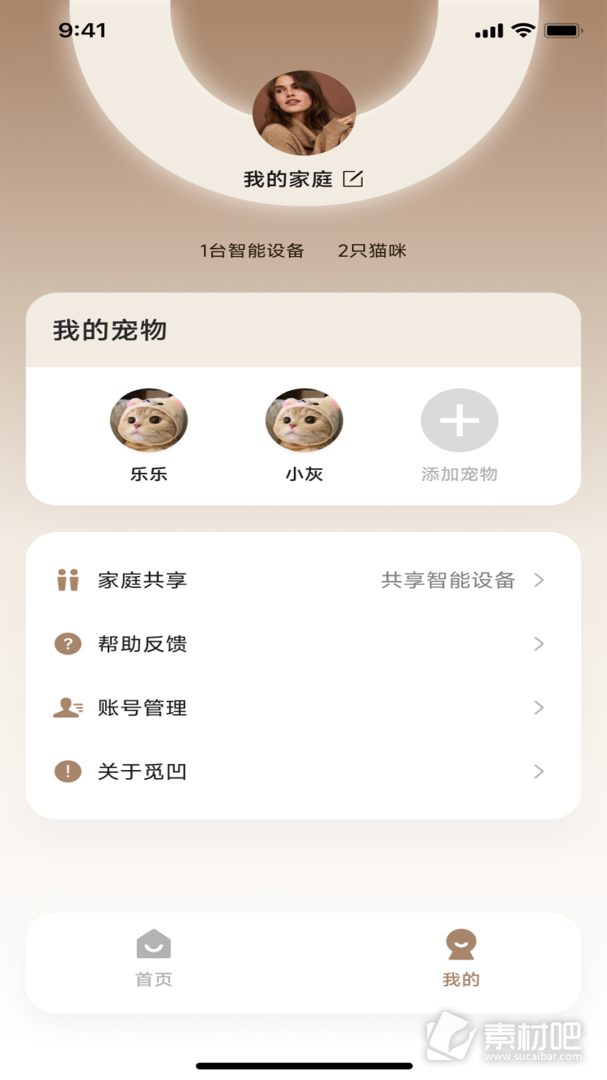The height and width of the screenshot is (1080, 607).
Task: Open pet 小灰's profile
Action: pyautogui.click(x=304, y=421)
